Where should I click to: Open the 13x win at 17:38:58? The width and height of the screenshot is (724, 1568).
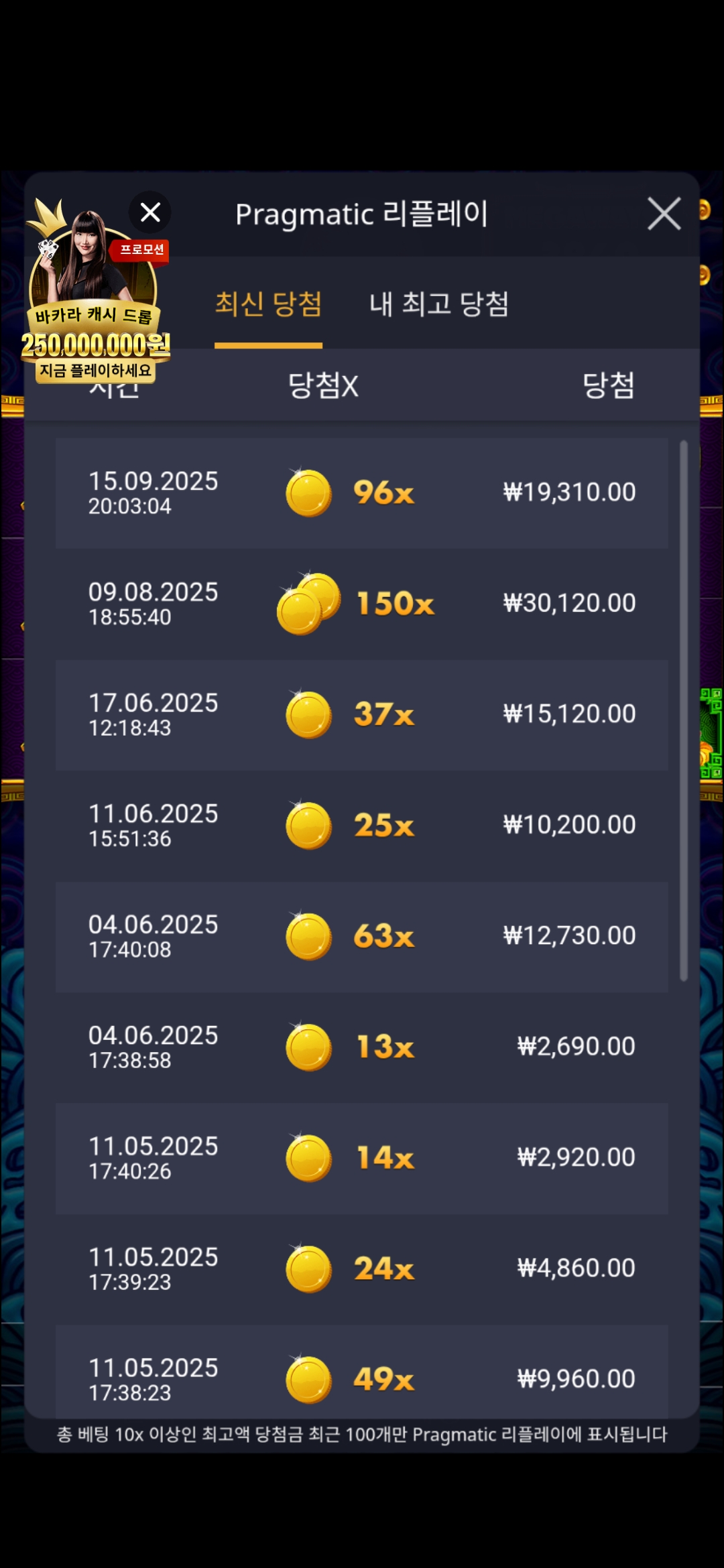point(362,1047)
